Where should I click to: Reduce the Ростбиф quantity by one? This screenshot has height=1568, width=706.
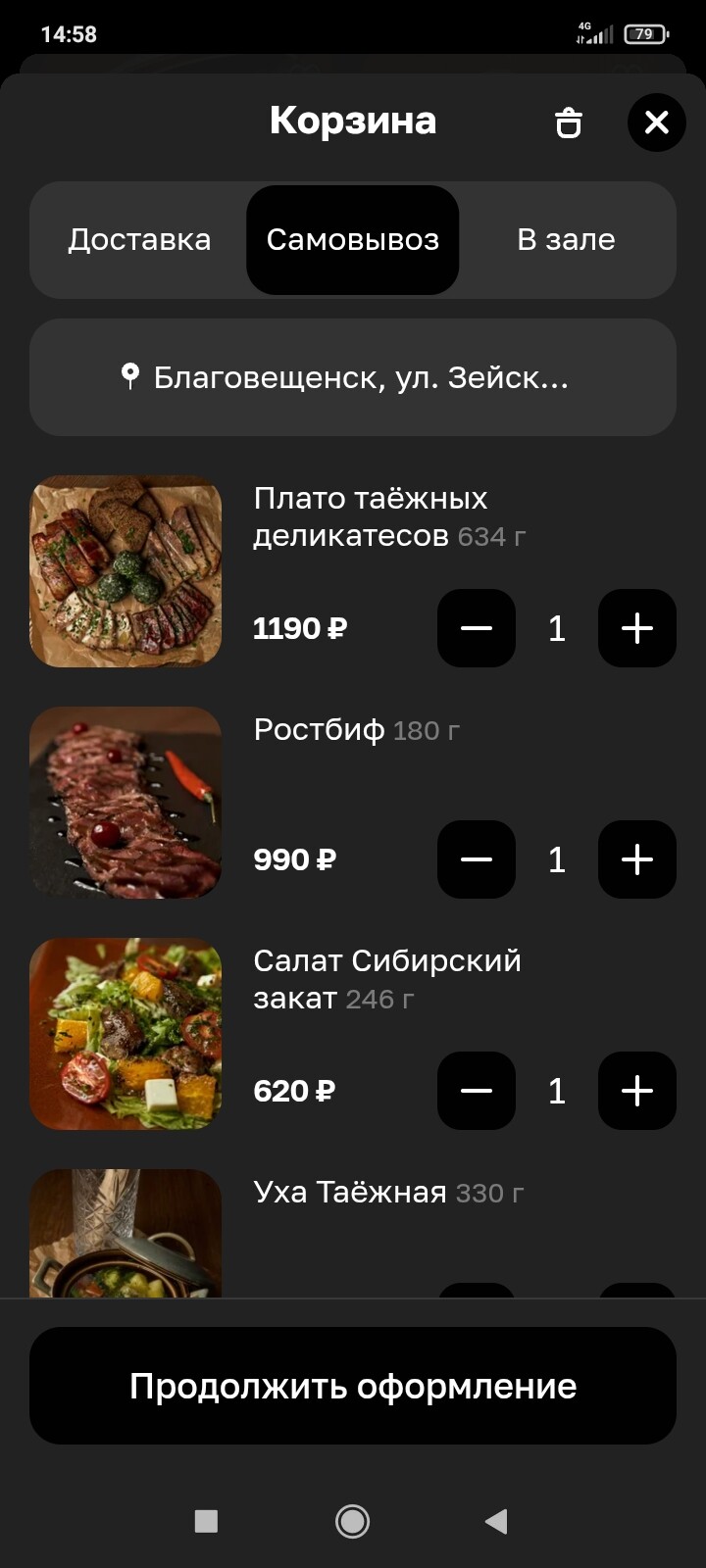click(477, 859)
